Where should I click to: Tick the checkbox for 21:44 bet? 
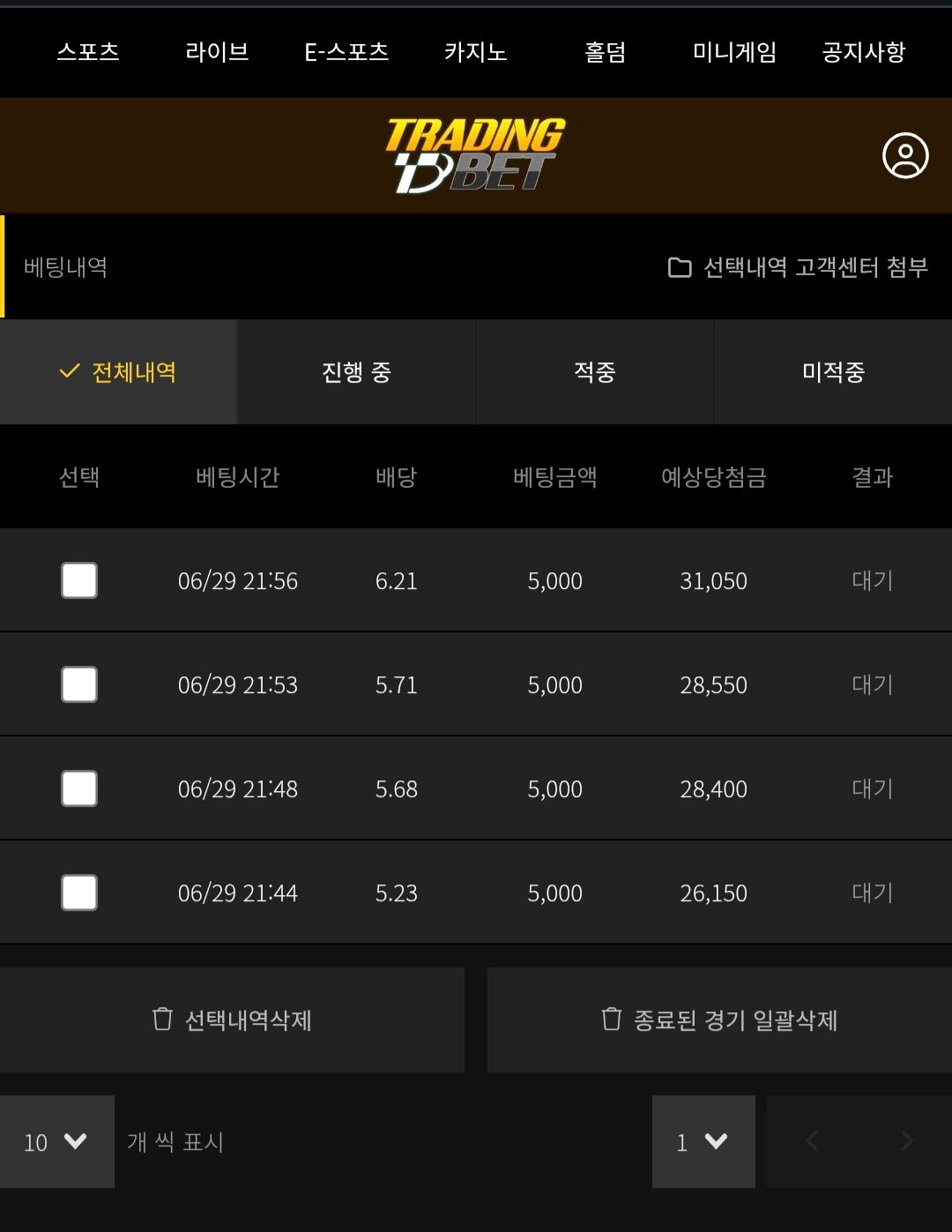click(79, 892)
